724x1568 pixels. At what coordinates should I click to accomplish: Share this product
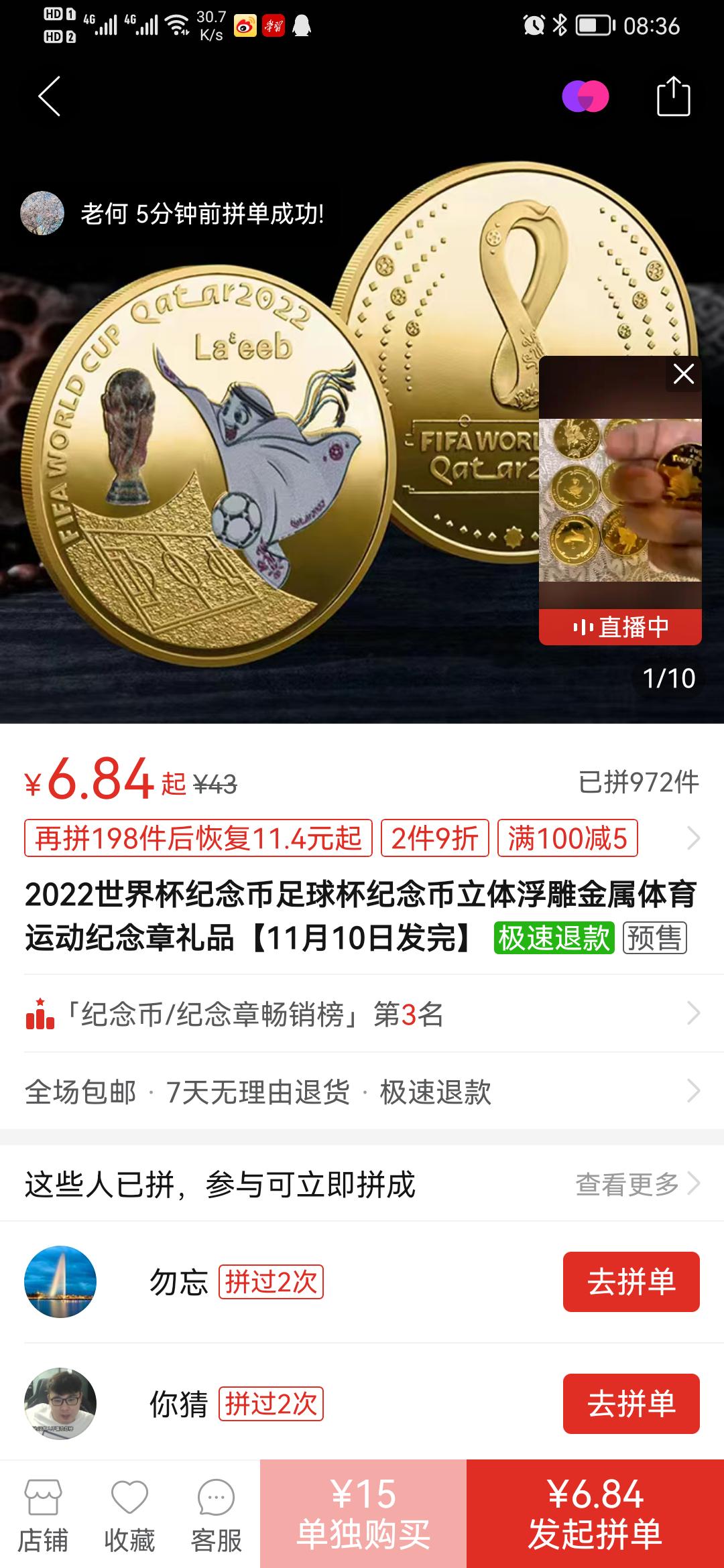[672, 97]
